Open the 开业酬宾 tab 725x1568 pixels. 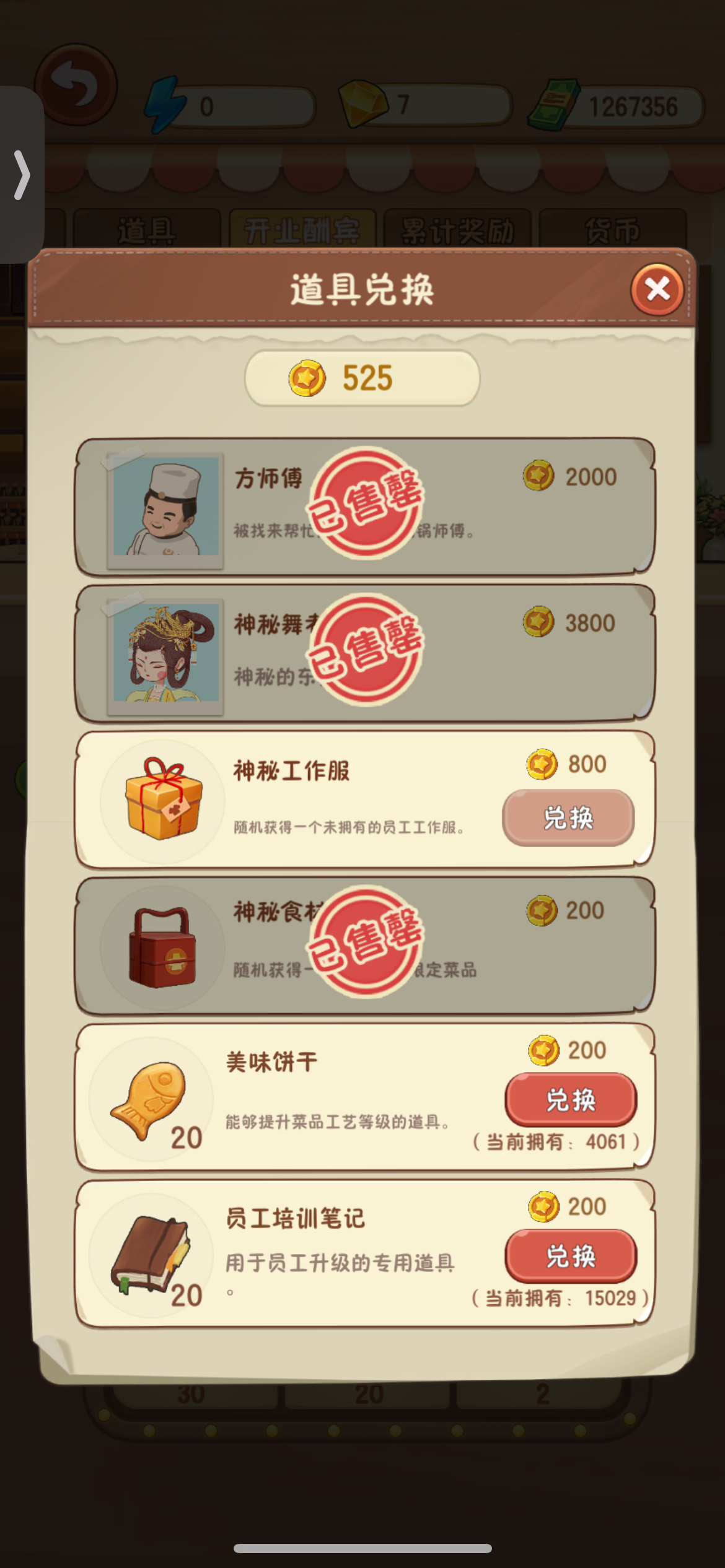pyautogui.click(x=302, y=228)
